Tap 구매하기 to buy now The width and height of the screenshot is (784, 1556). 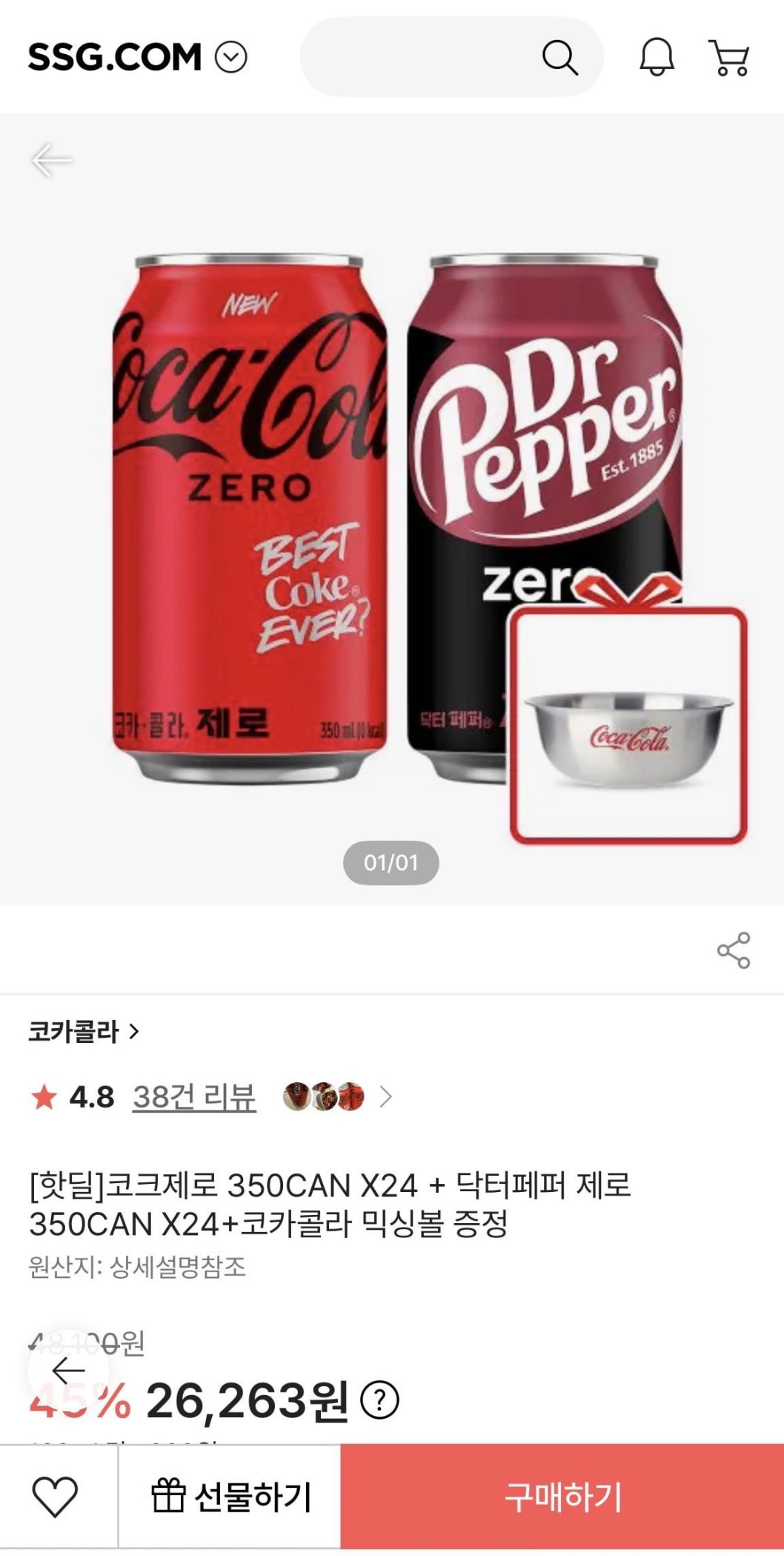(x=562, y=1497)
